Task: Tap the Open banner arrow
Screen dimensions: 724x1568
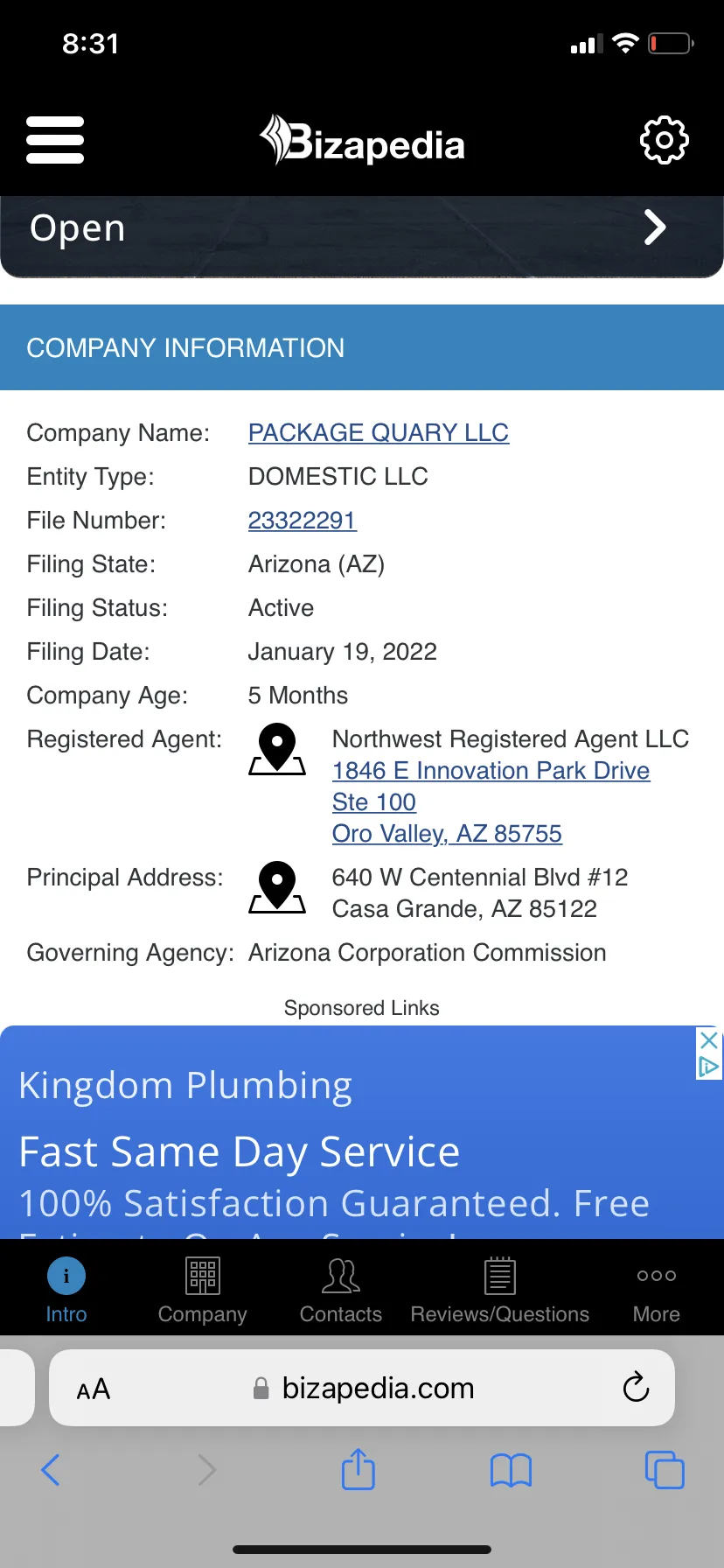Action: [655, 227]
